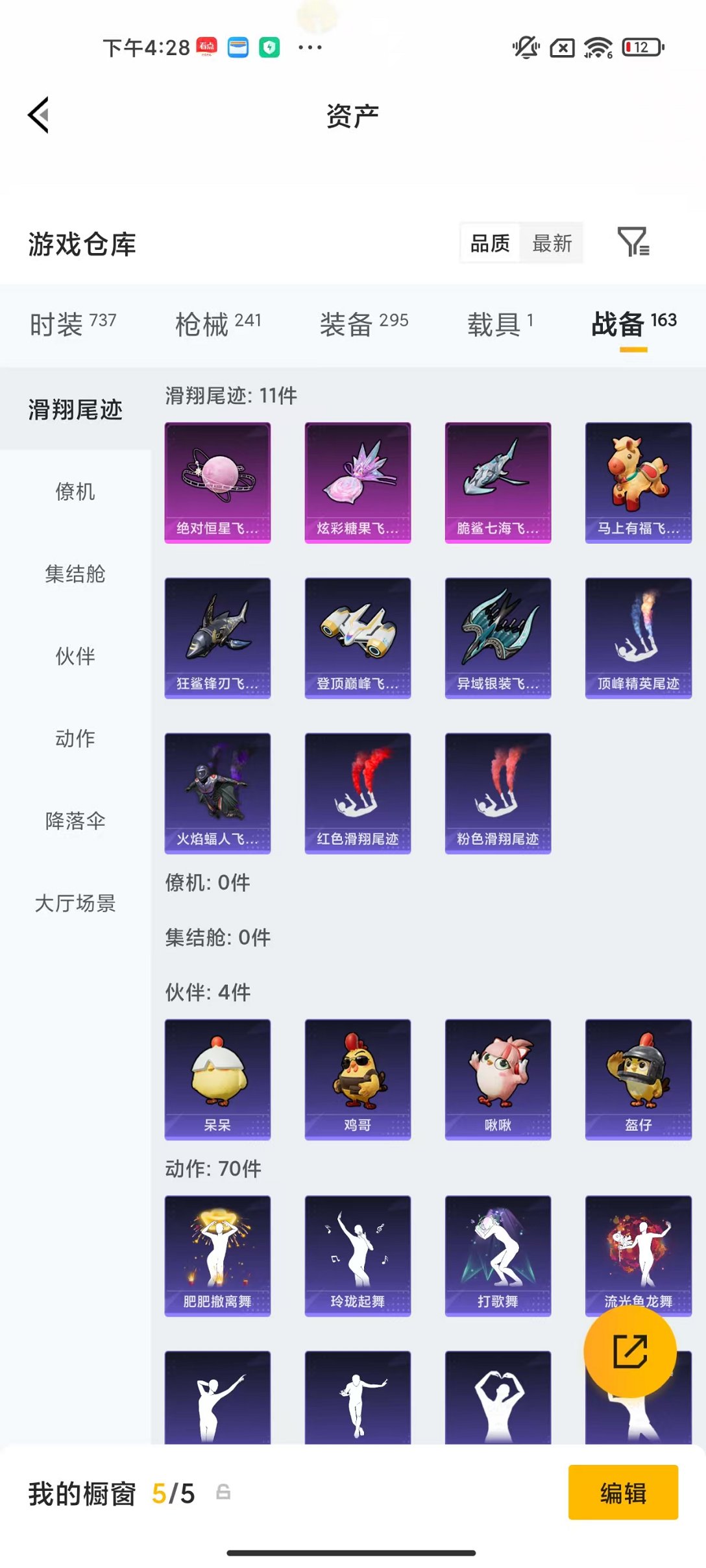The image size is (706, 1568).
Task: Open the 红色滑翔尾迹 item thumbnail
Action: coord(358,791)
